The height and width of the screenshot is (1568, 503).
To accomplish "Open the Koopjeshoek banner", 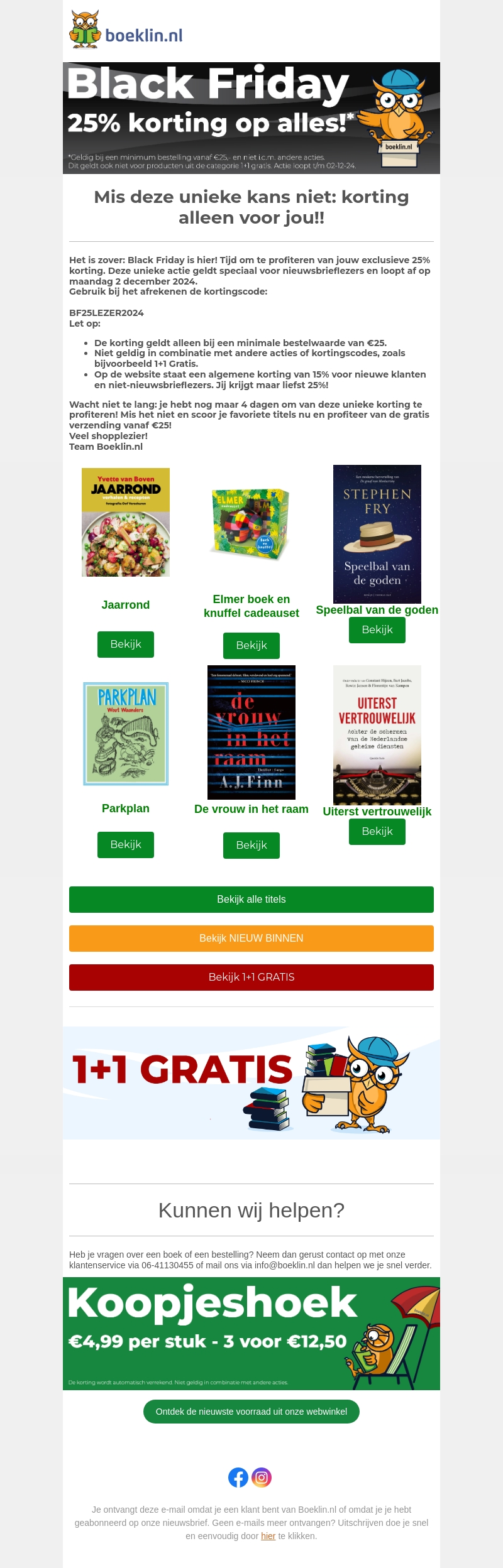I will coord(251,1334).
